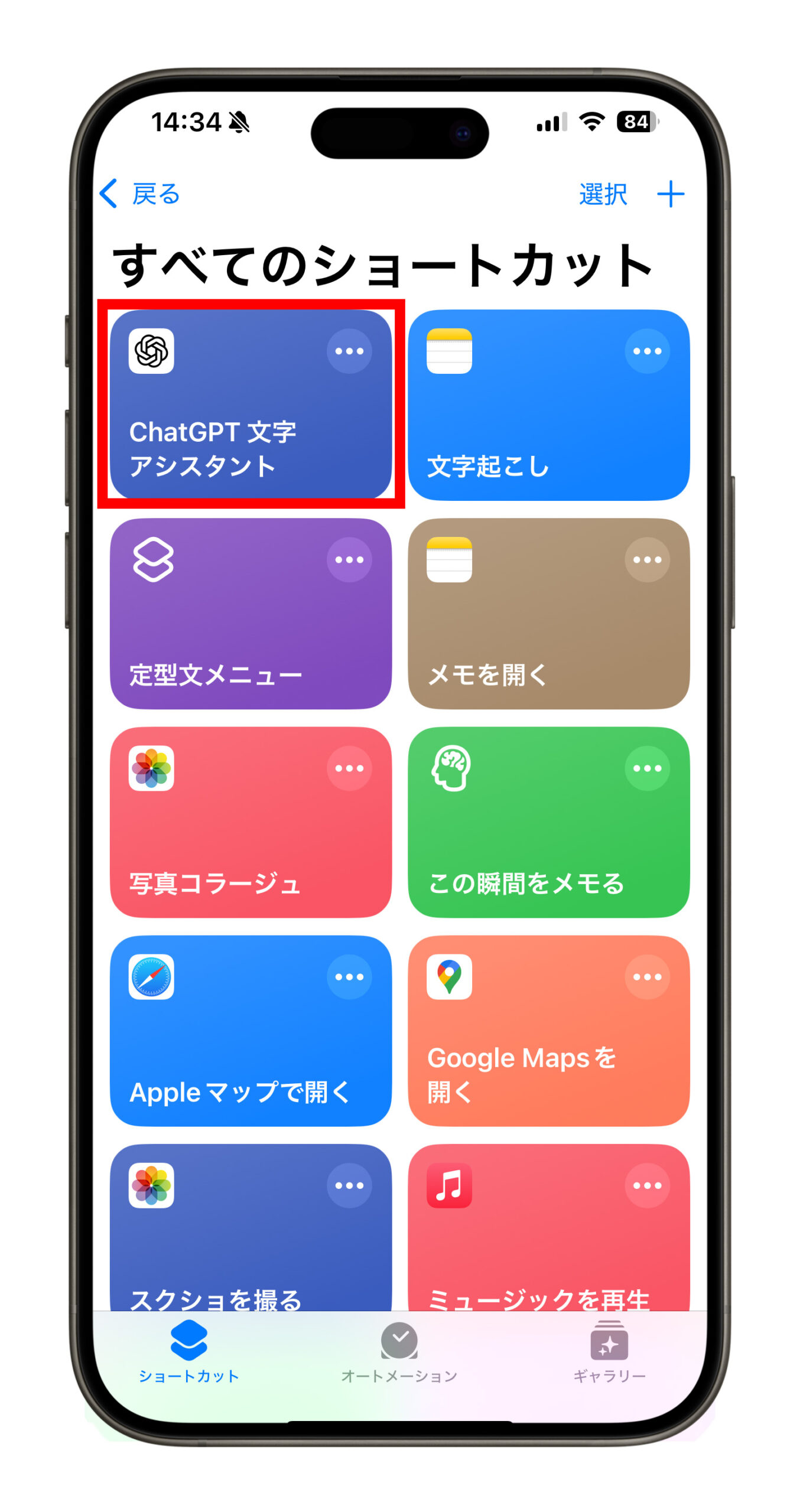The image size is (800, 1512).
Task: Open options for この瞬間をメモる
Action: pos(647,768)
